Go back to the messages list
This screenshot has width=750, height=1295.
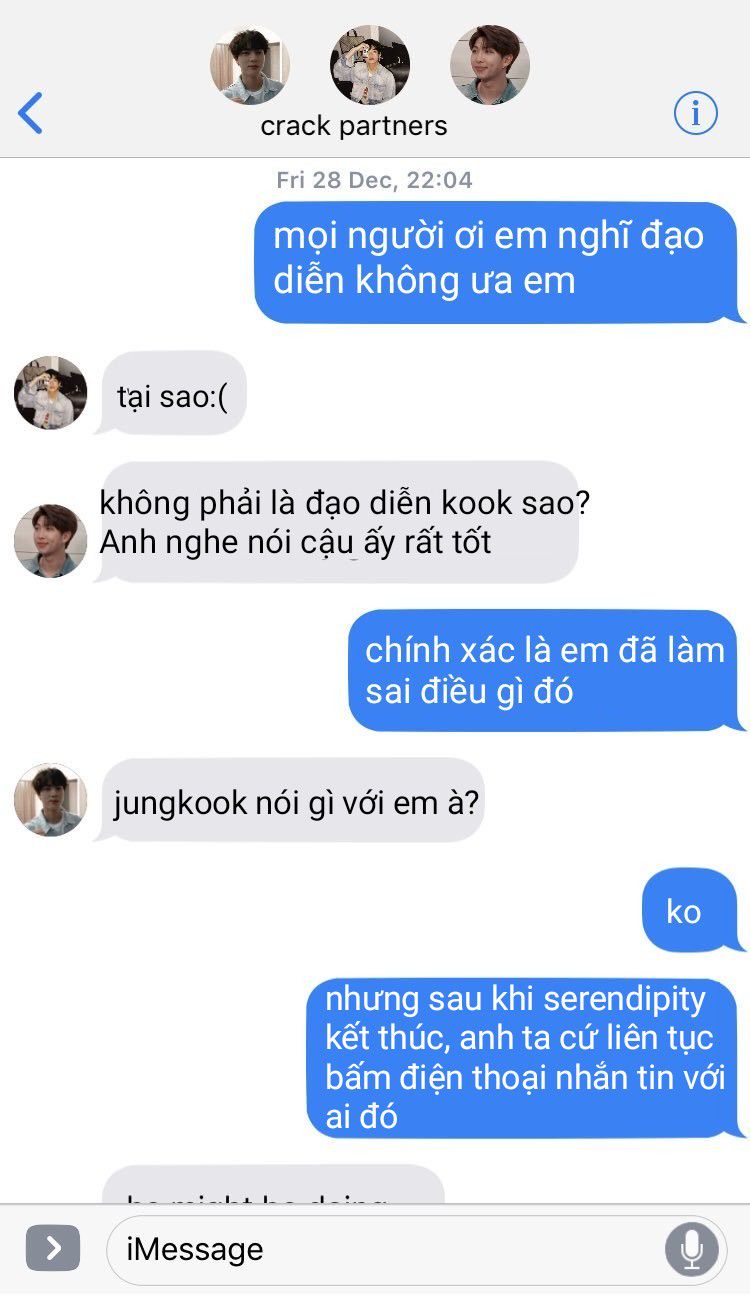[x=31, y=113]
